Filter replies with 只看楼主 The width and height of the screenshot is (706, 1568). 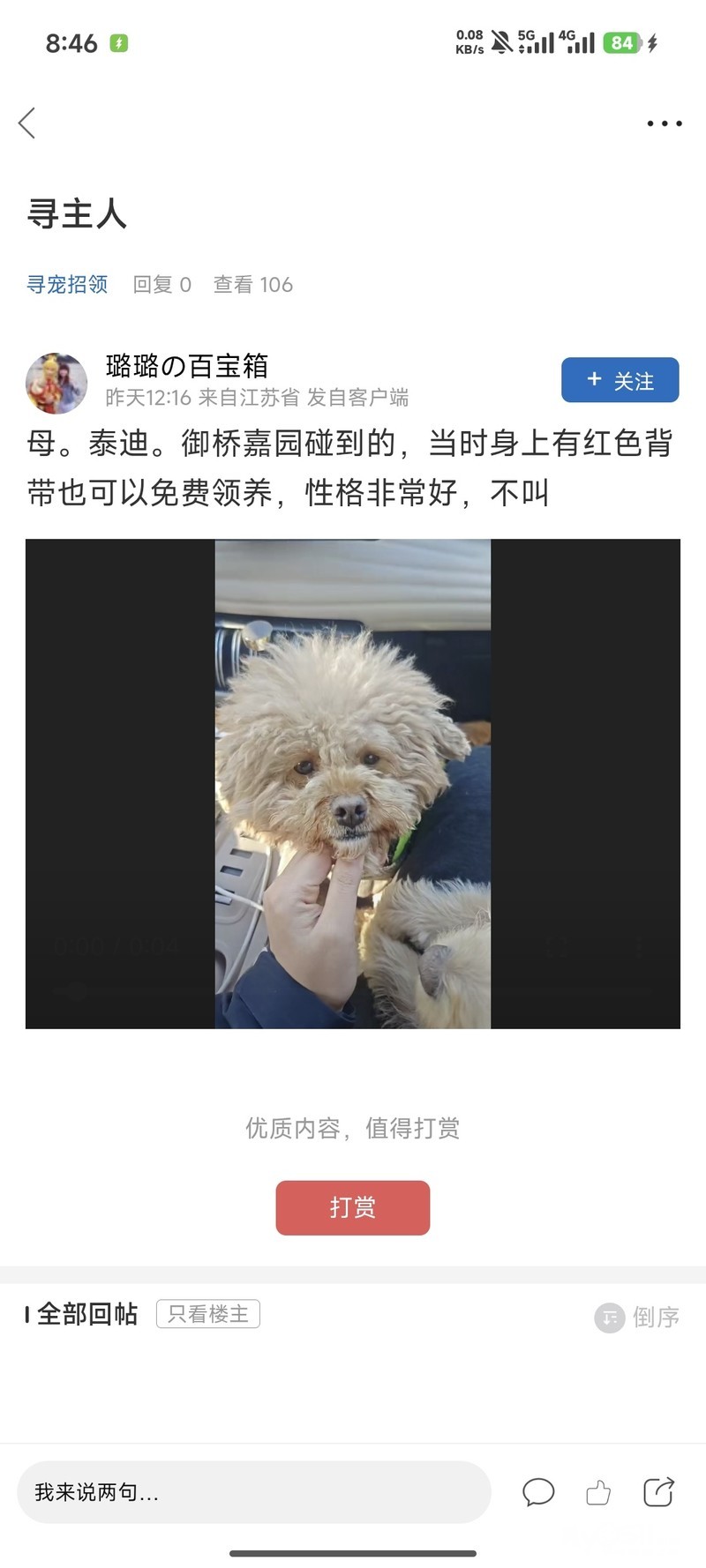[x=208, y=1314]
